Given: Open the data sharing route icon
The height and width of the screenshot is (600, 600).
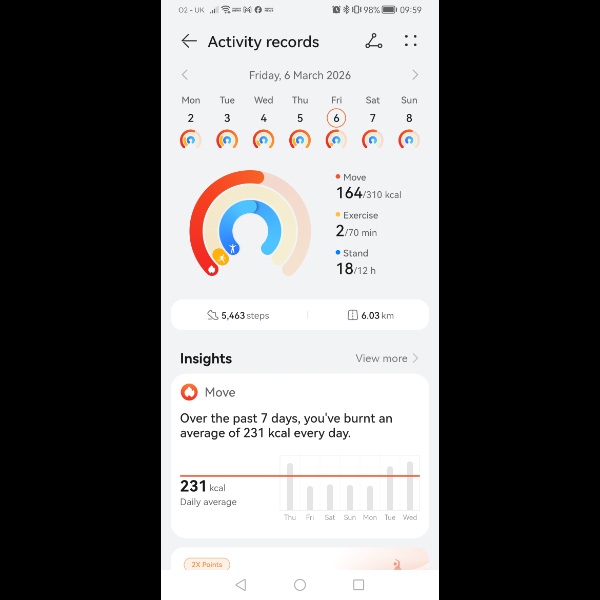Looking at the screenshot, I should click(373, 41).
